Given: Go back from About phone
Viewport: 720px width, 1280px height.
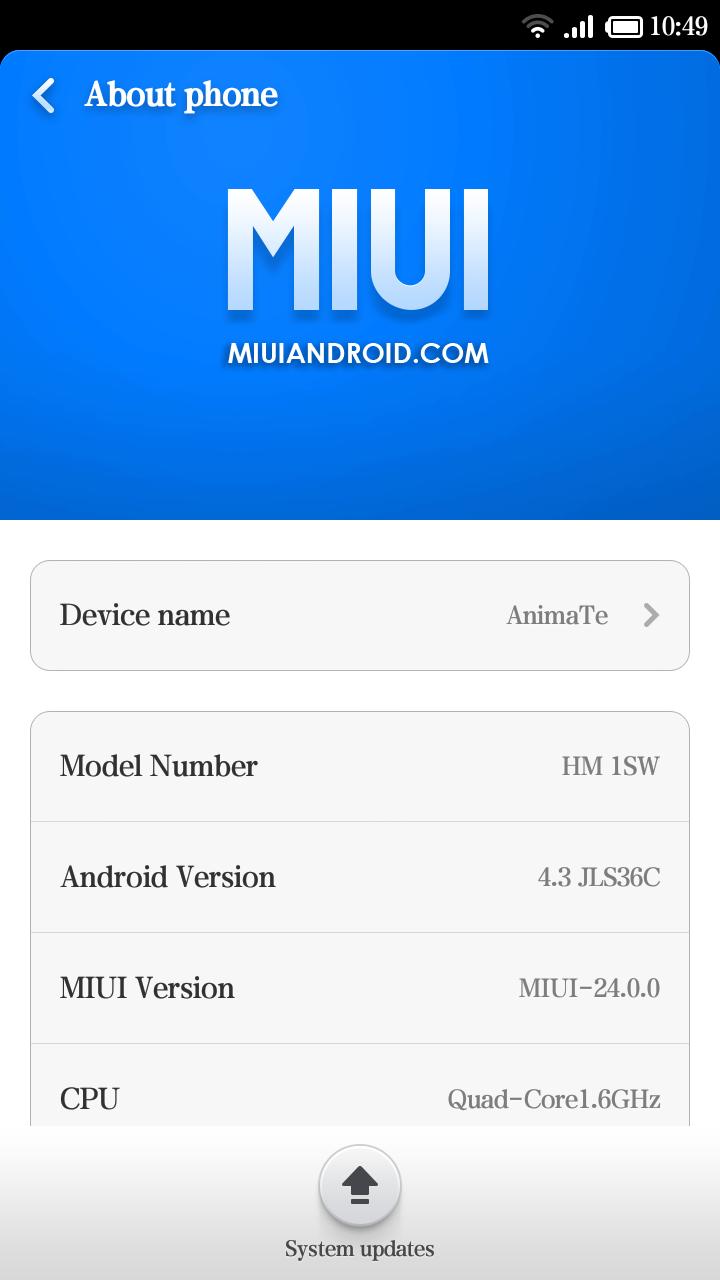Looking at the screenshot, I should (x=44, y=96).
